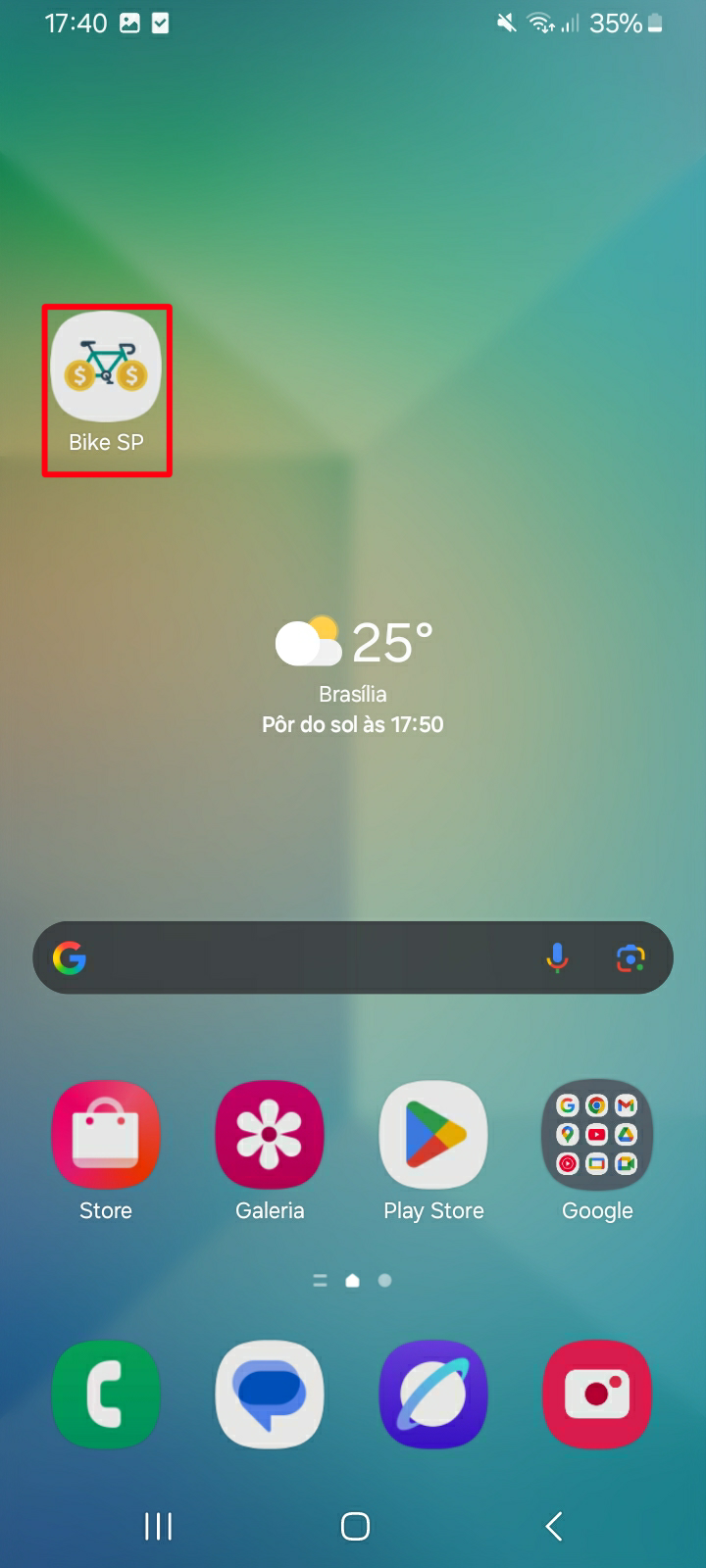Tap the back navigation button
This screenshot has height=1568, width=706.
pyautogui.click(x=554, y=1526)
